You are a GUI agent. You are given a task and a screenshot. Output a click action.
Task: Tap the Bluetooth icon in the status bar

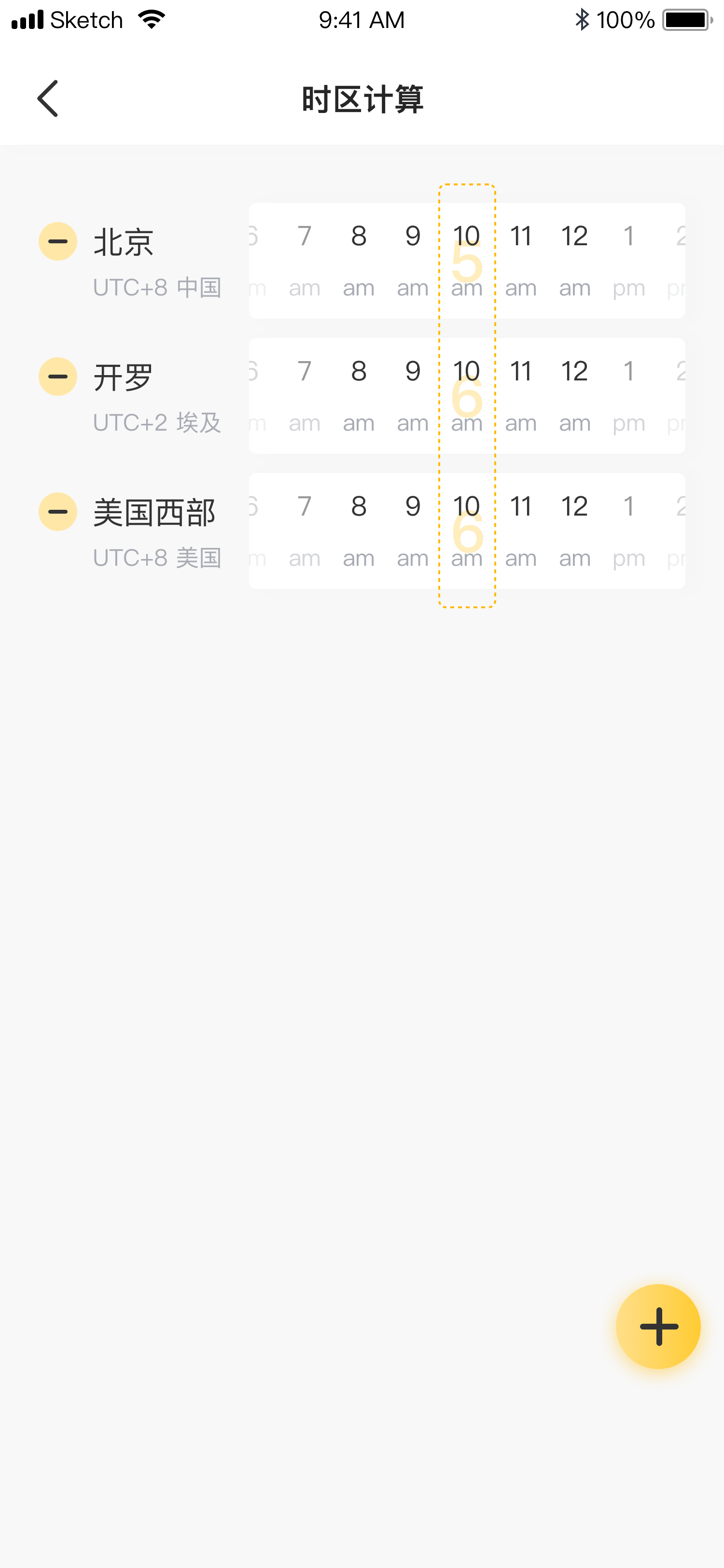(582, 19)
